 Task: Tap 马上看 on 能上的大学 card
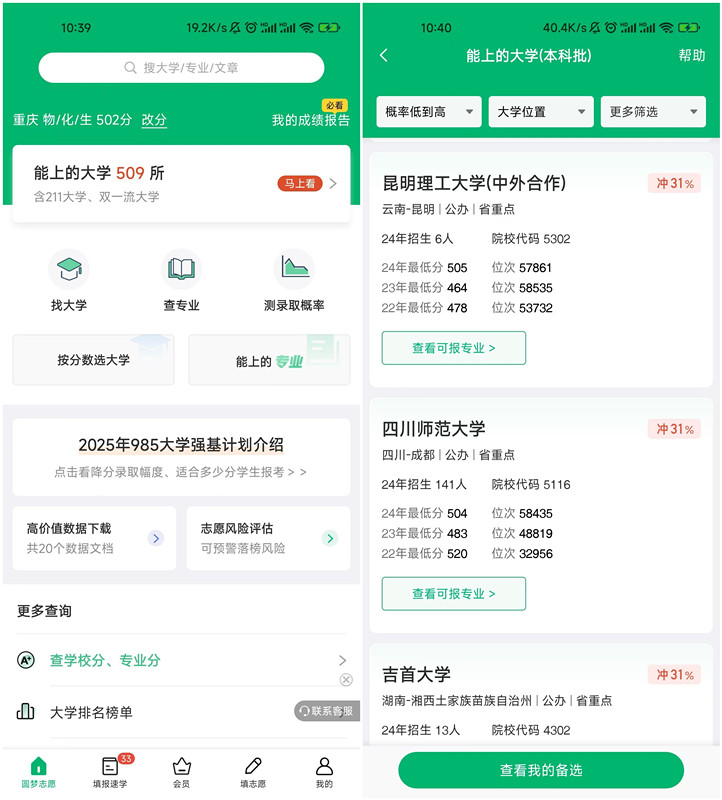click(x=300, y=183)
